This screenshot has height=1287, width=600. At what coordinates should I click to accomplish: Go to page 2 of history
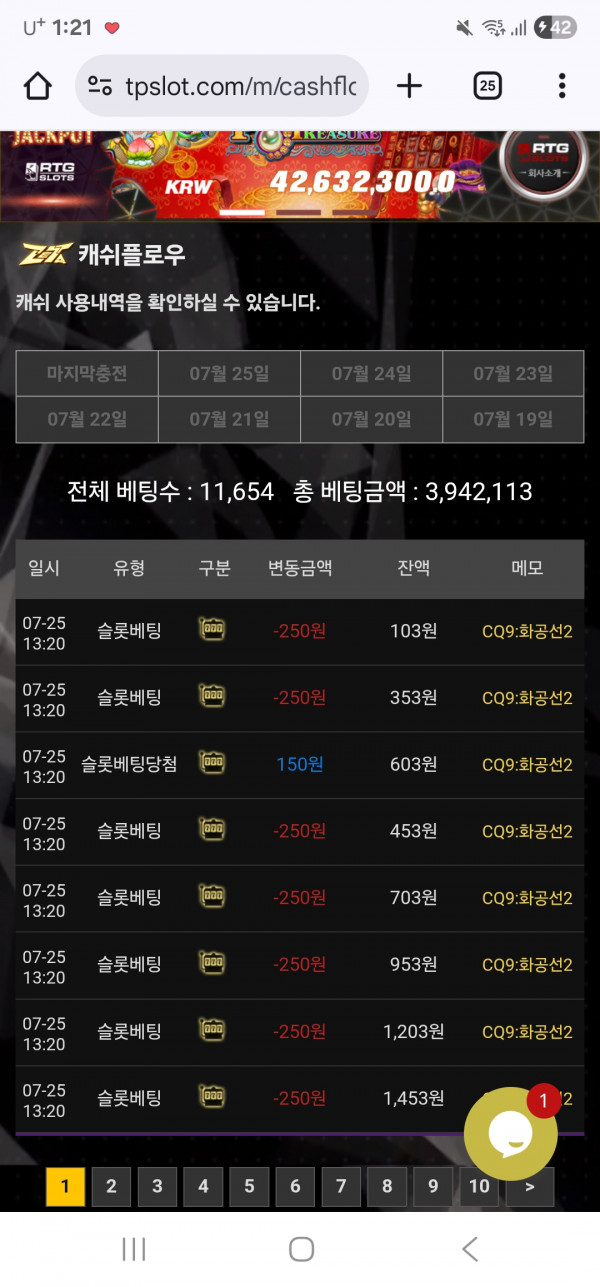pos(111,1186)
